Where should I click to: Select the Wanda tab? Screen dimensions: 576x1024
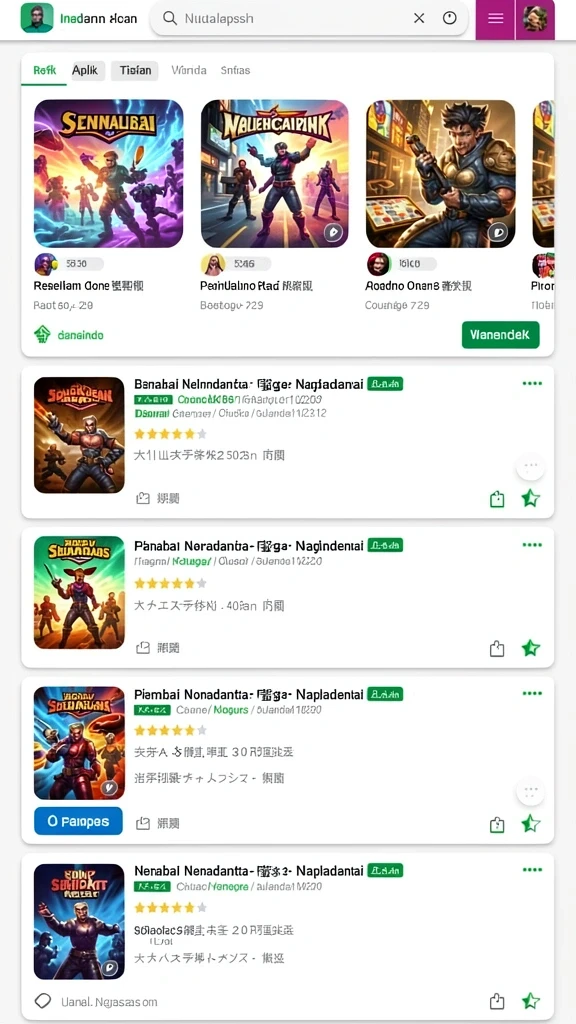pos(189,71)
